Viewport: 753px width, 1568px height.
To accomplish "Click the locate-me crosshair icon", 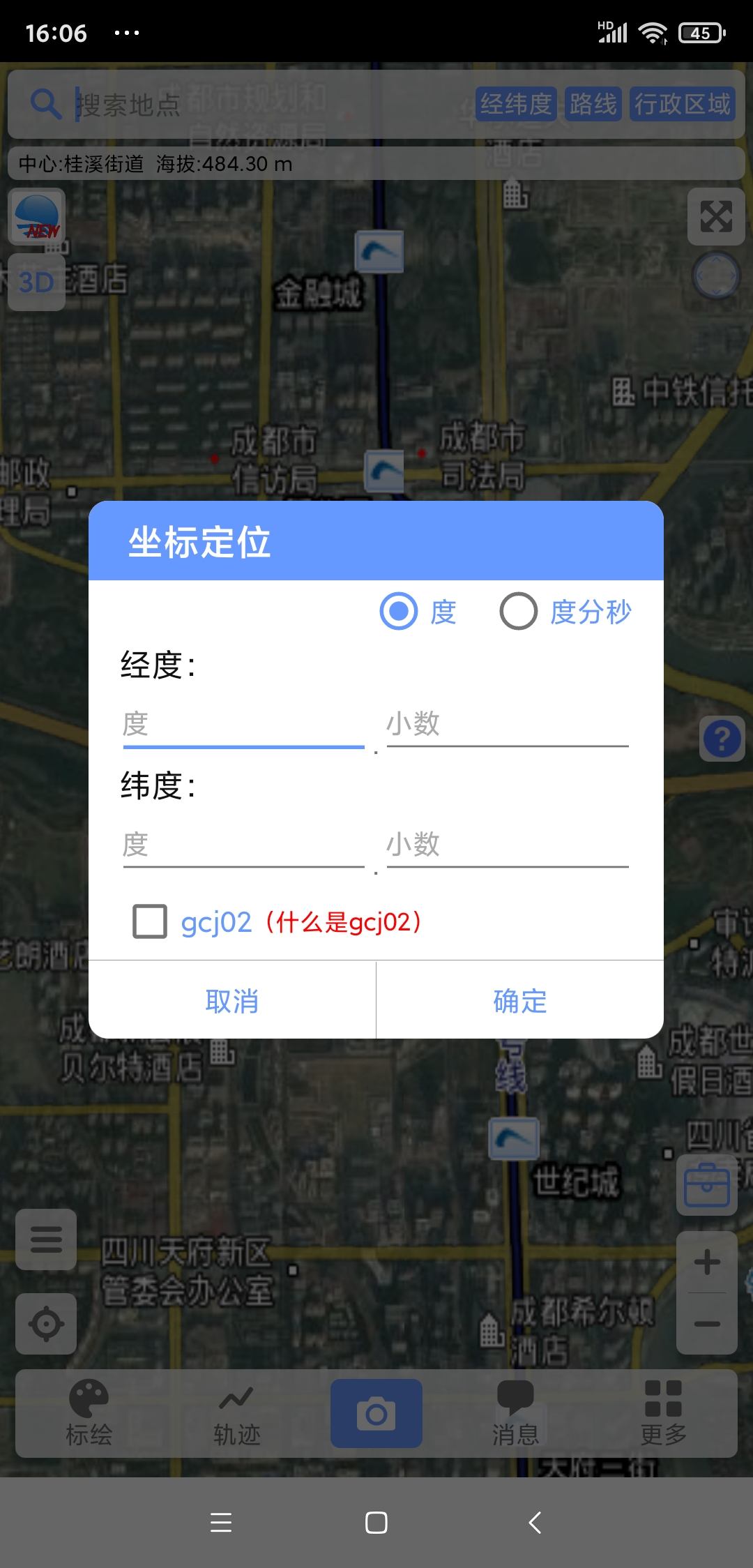I will 45,1324.
